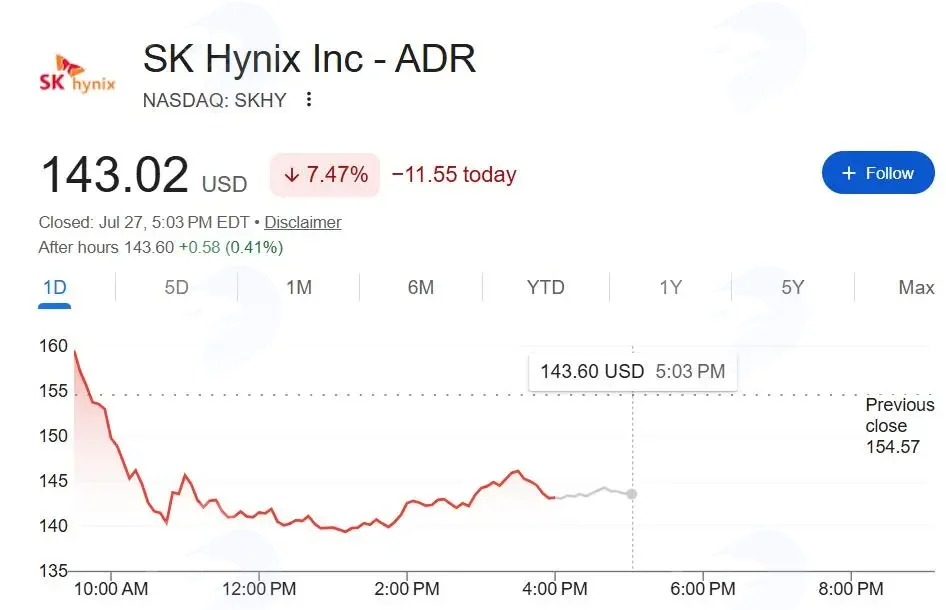Show the 6M price chart
Screen dimensions: 946x610
point(421,287)
